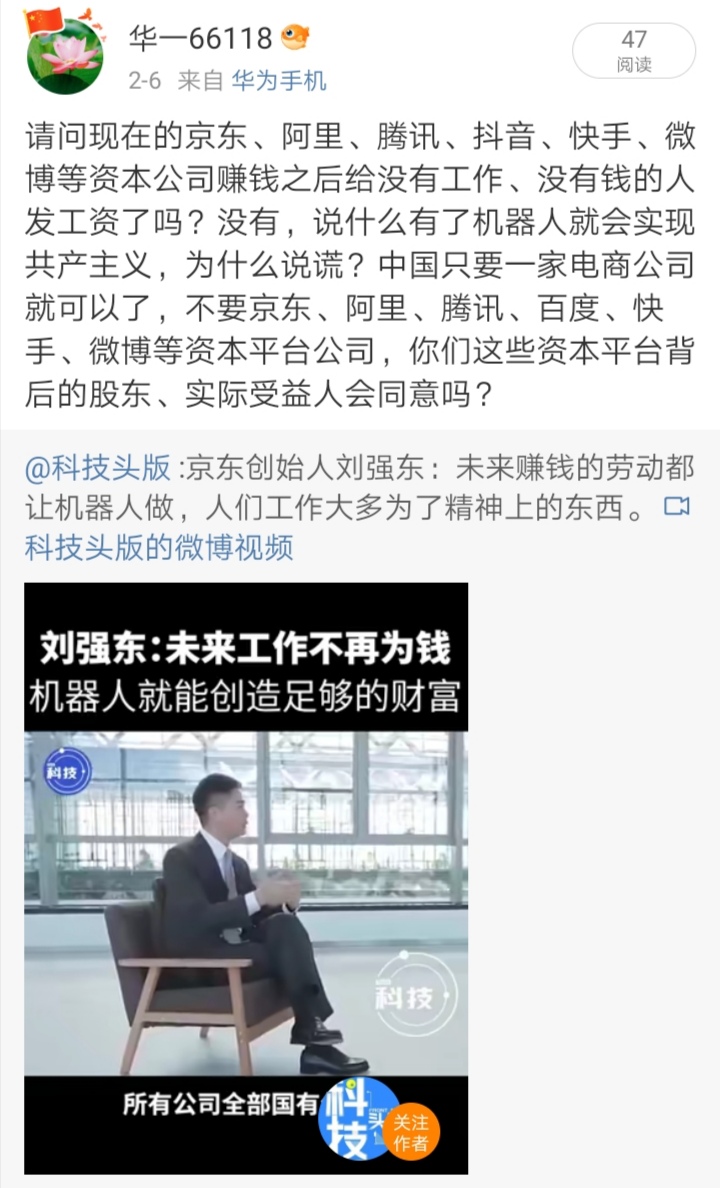Play the 刘强东 video thumbnail
Viewport: 720px width, 1188px height.
point(246,878)
